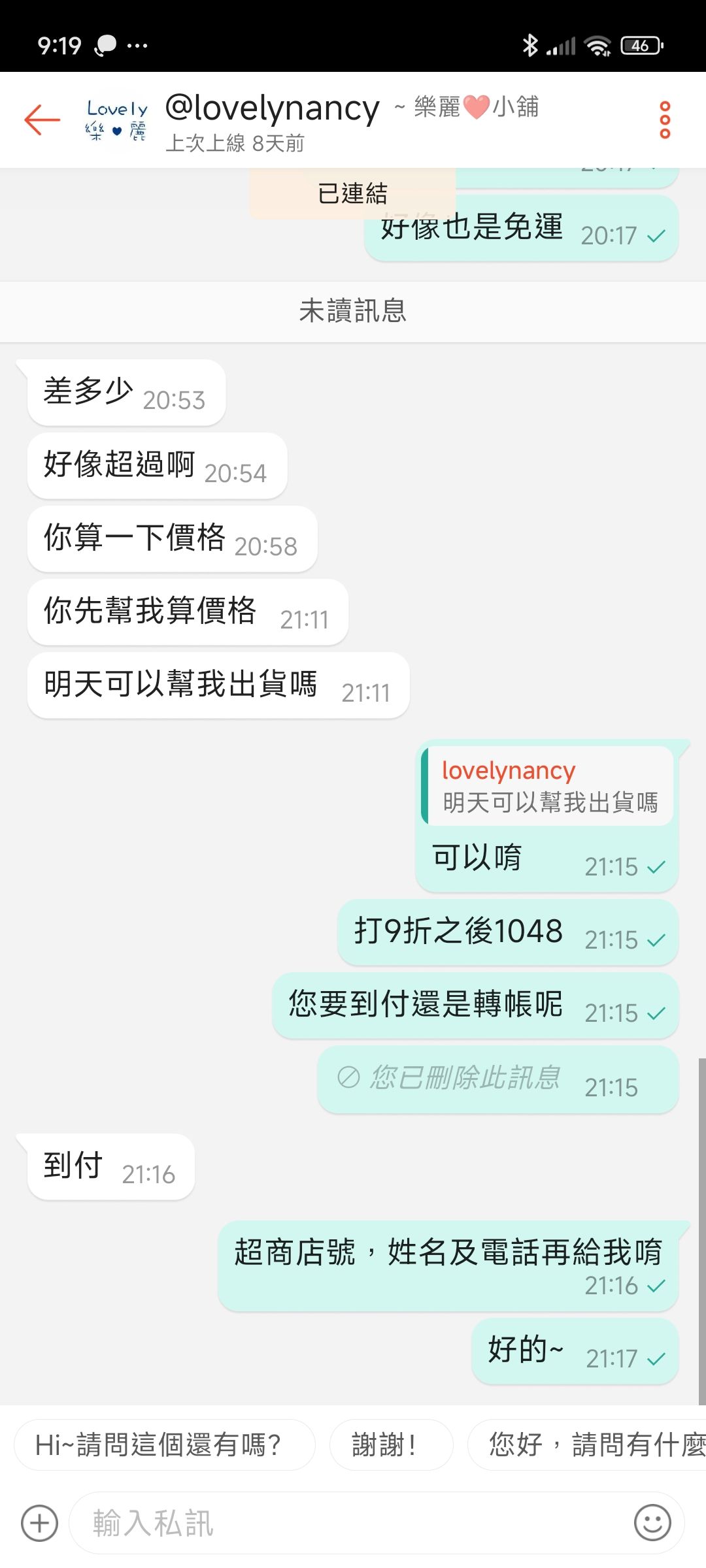
Task: Open the plus attachment button
Action: coord(39,1523)
